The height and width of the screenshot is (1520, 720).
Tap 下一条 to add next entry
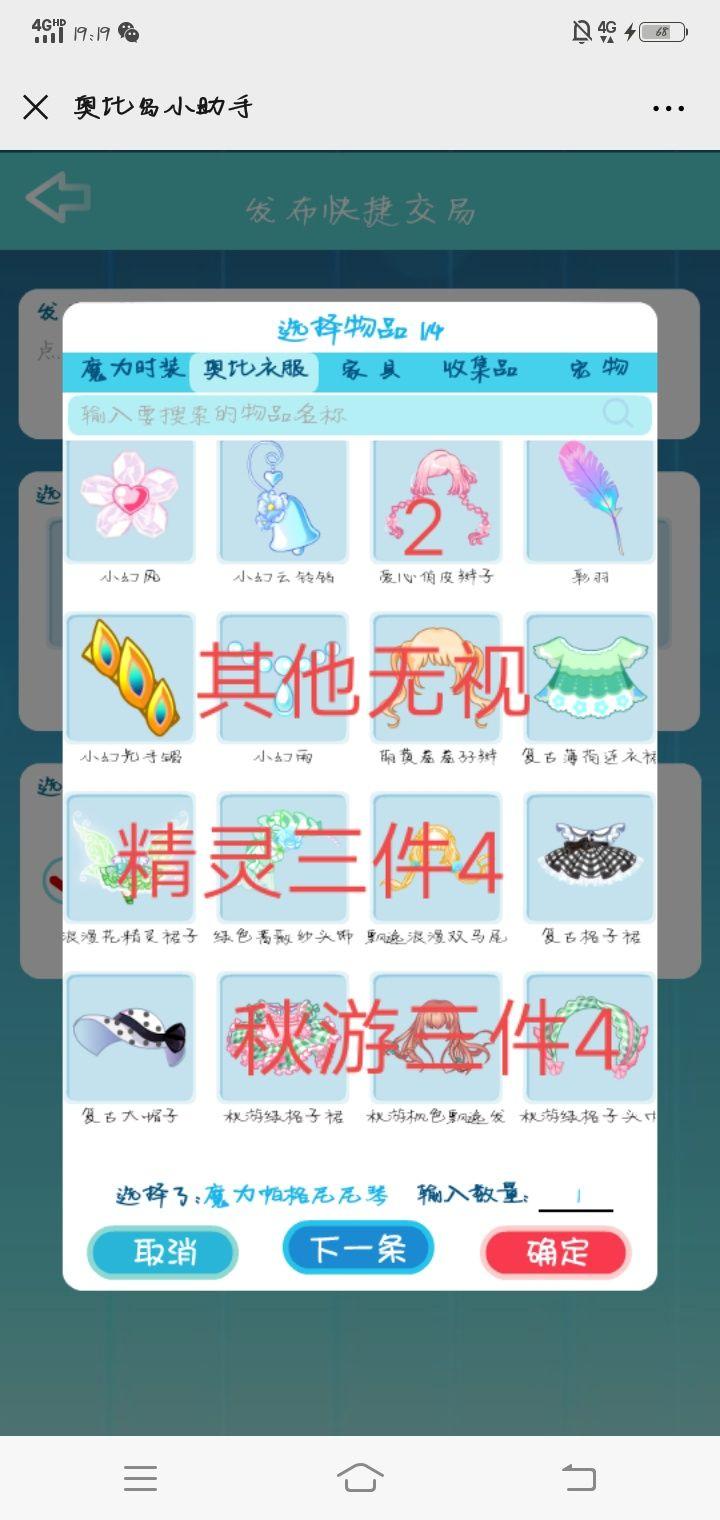click(357, 1248)
